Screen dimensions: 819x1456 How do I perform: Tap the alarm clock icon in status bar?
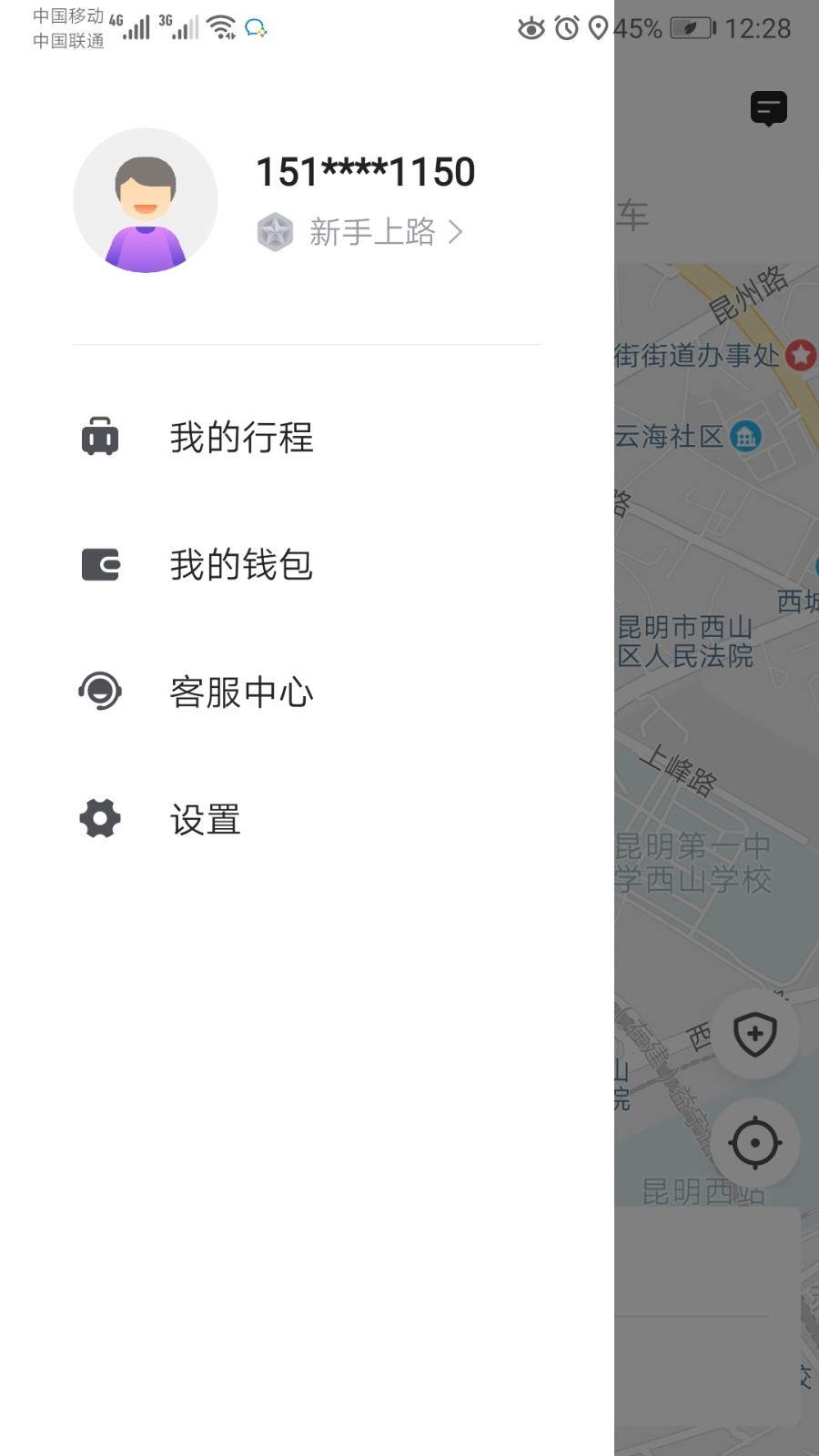point(566,29)
